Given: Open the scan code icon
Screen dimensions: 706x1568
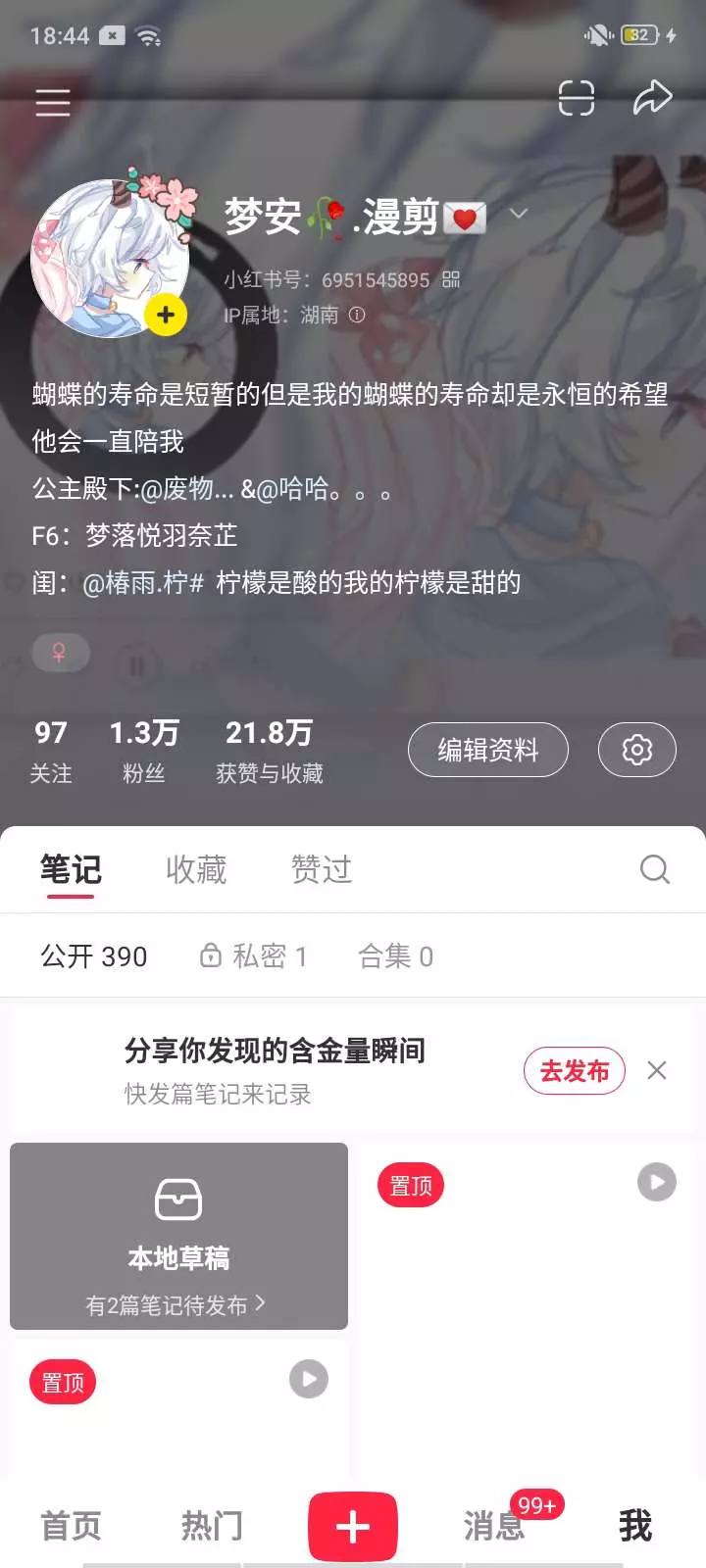Looking at the screenshot, I should pyautogui.click(x=576, y=98).
